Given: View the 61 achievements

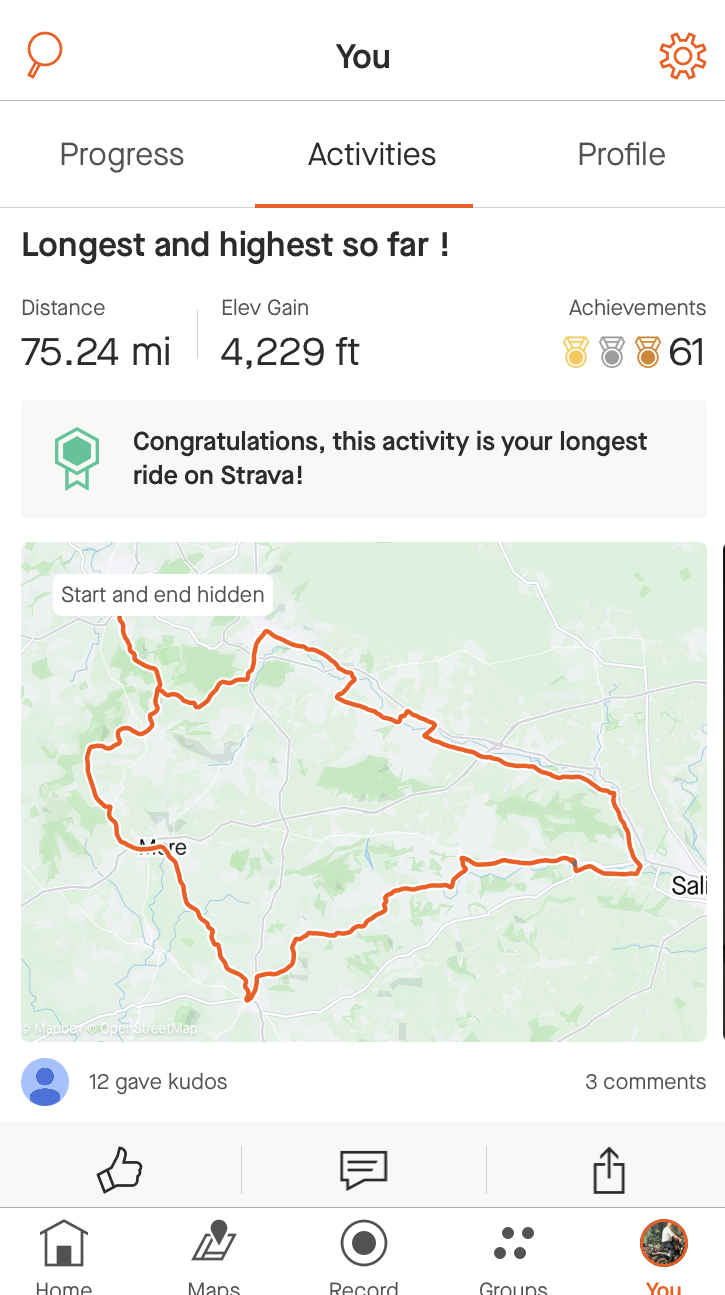Looking at the screenshot, I should tap(636, 351).
